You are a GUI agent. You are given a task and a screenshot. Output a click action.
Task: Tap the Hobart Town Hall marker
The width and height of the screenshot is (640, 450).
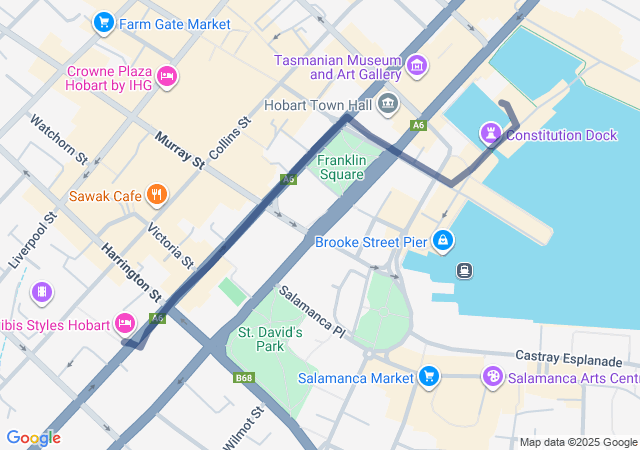[x=388, y=104]
